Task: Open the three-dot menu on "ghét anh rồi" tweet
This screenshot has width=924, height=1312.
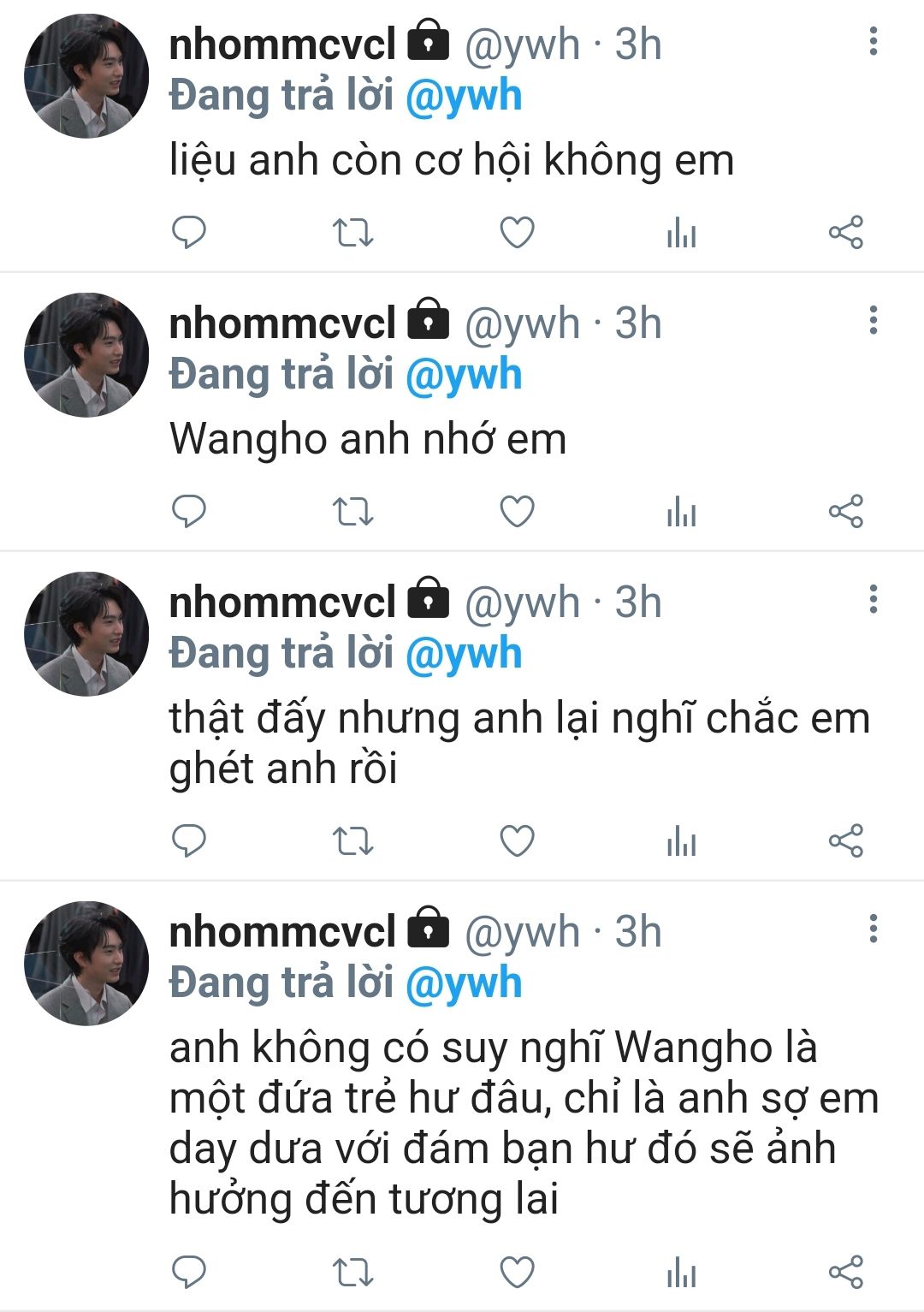Action: pyautogui.click(x=873, y=599)
